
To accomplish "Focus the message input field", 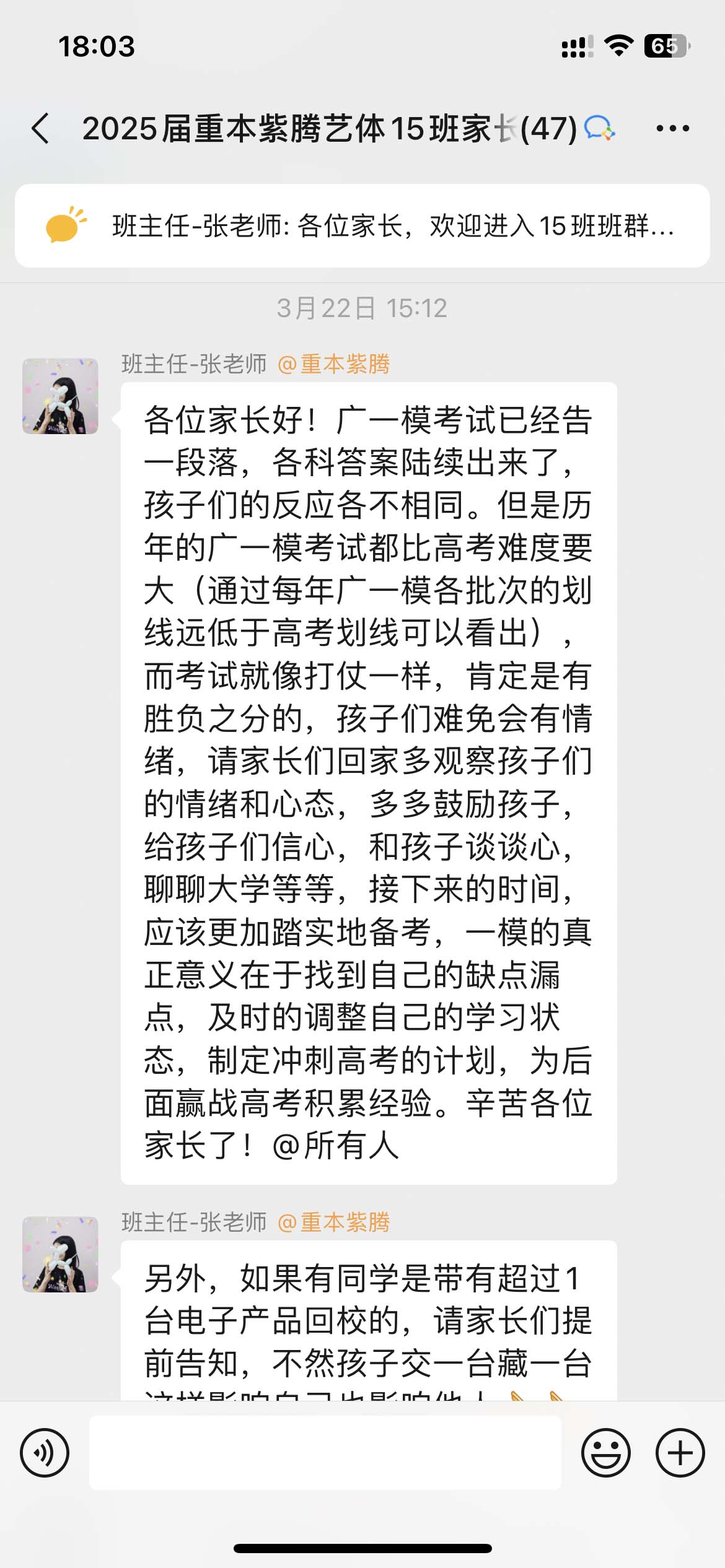I will coord(325,1452).
